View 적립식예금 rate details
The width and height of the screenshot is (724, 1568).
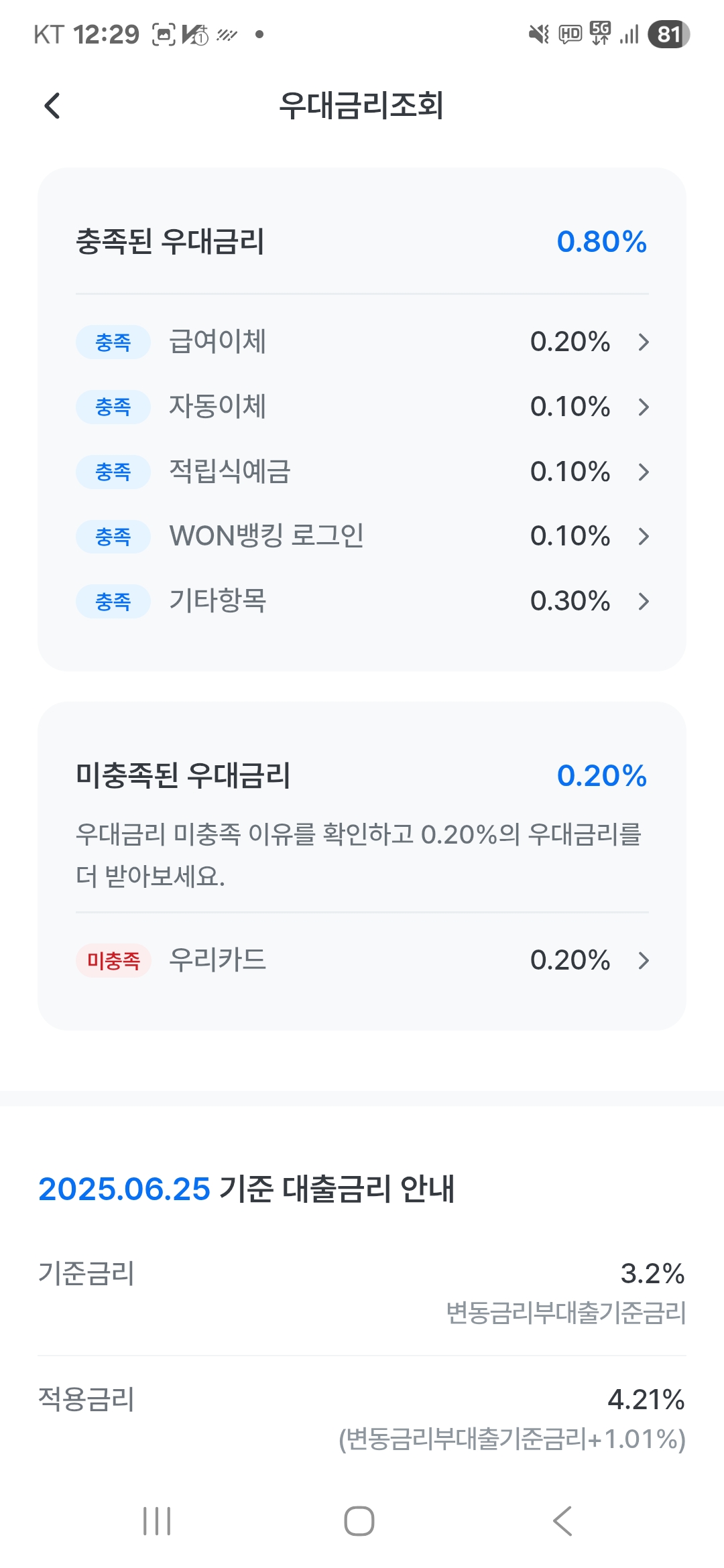click(362, 472)
